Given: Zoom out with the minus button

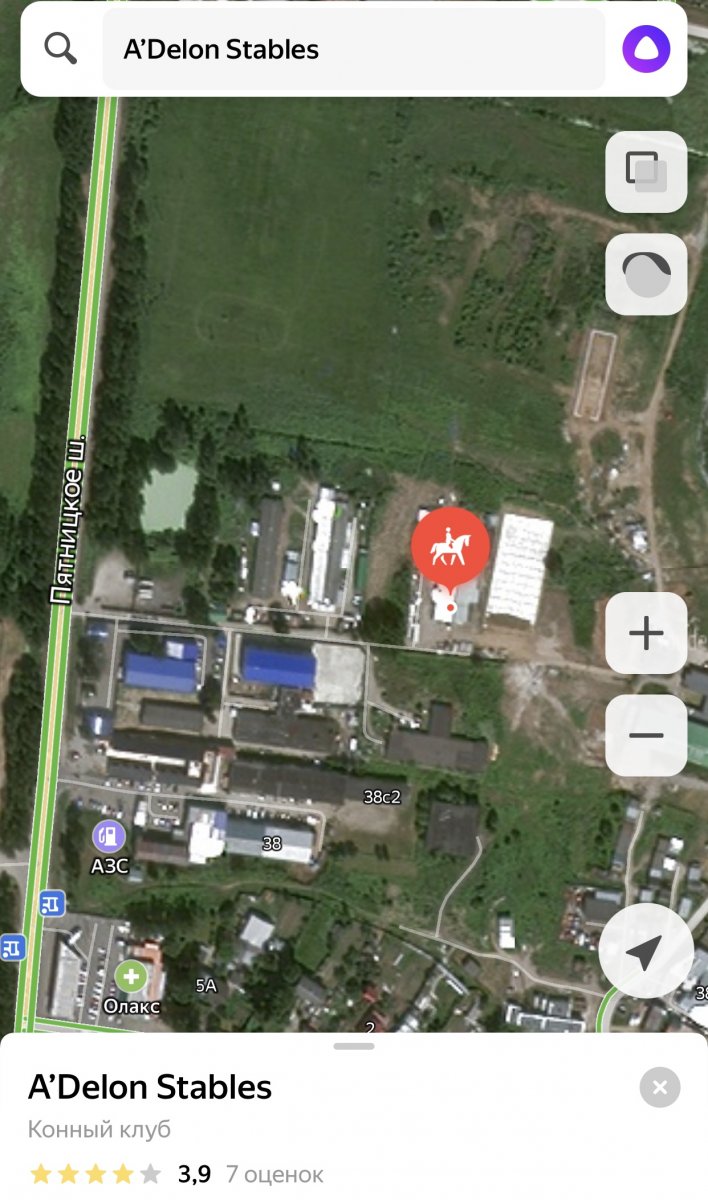Looking at the screenshot, I should [x=646, y=735].
